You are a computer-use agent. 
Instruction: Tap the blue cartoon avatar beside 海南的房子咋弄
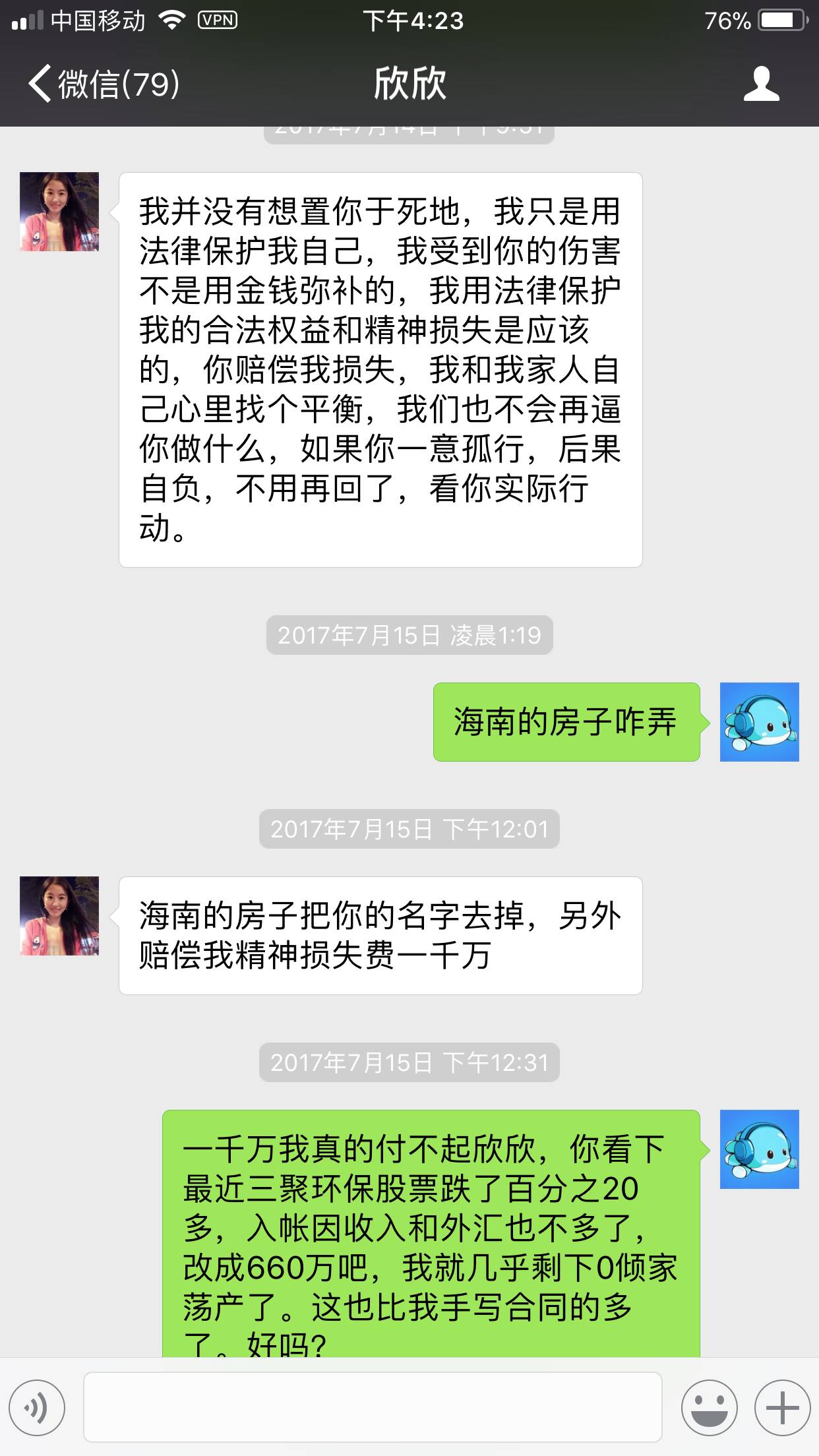(759, 722)
